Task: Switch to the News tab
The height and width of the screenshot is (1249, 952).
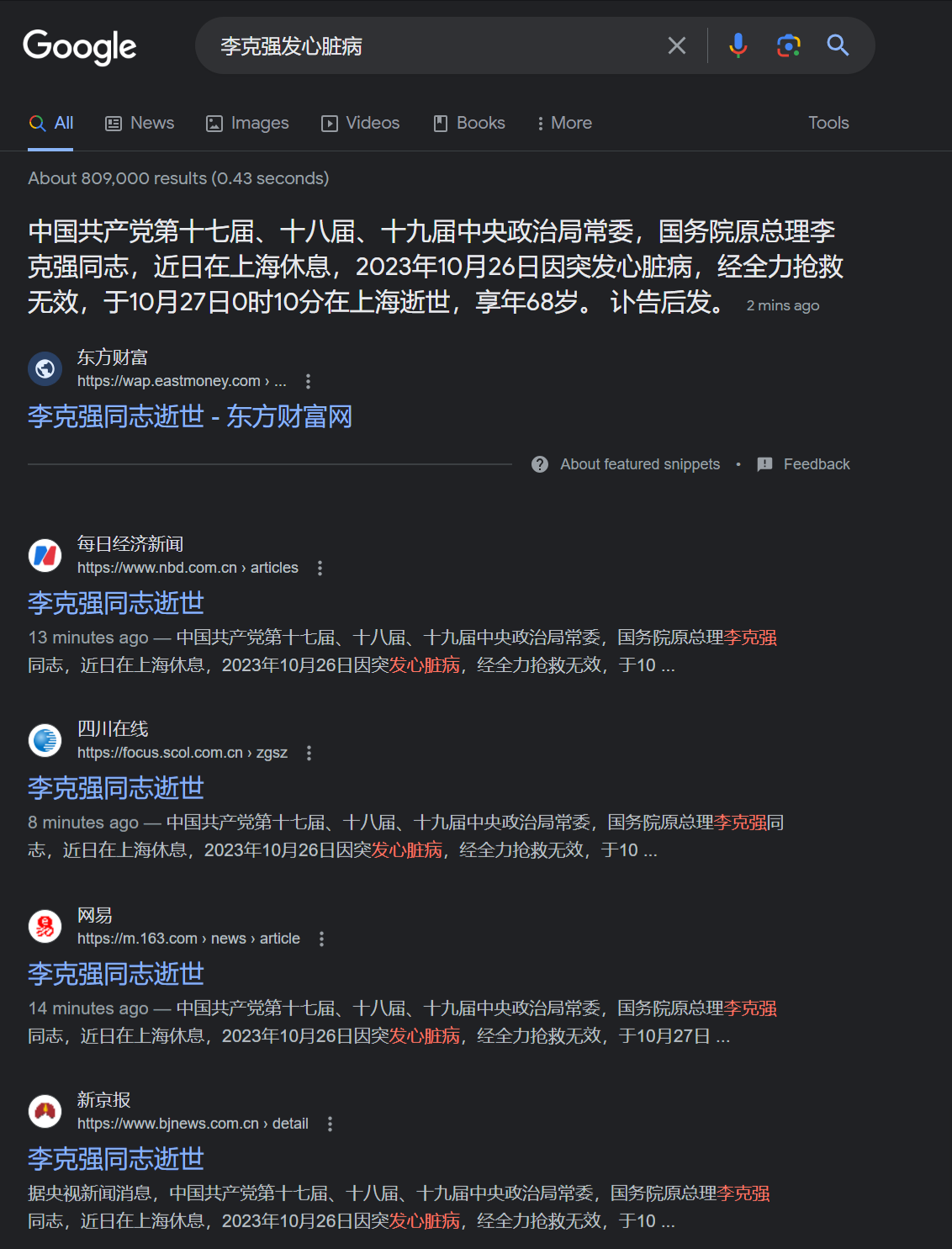Action: (x=140, y=123)
